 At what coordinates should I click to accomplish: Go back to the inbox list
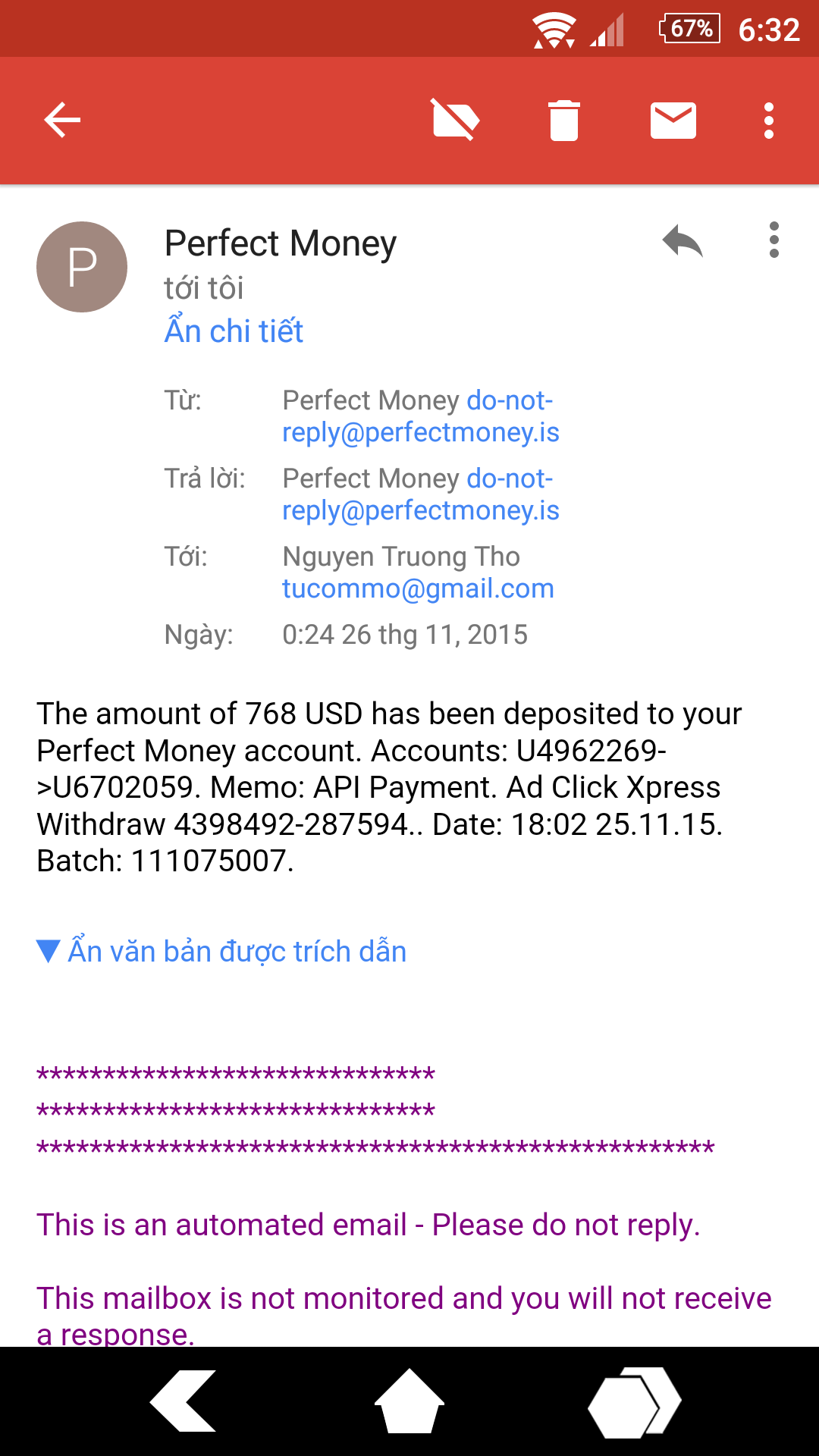pyautogui.click(x=62, y=120)
